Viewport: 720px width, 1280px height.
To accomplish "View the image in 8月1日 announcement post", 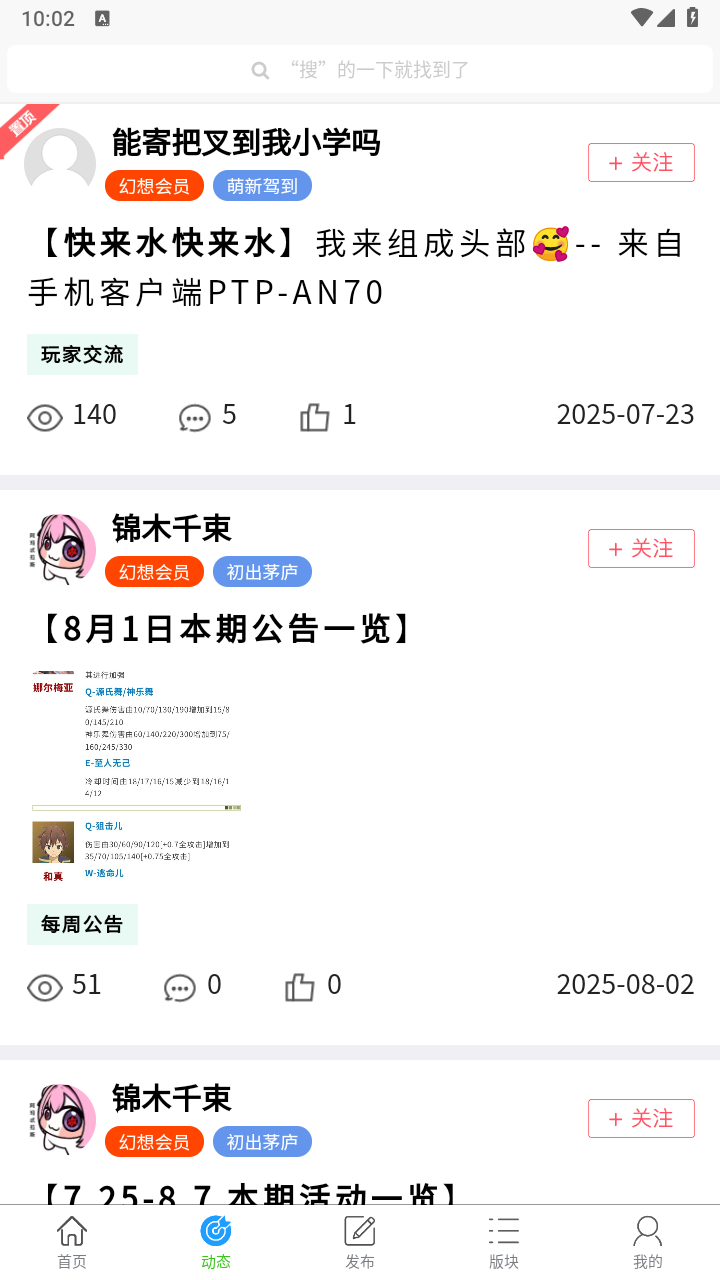I will click(135, 776).
